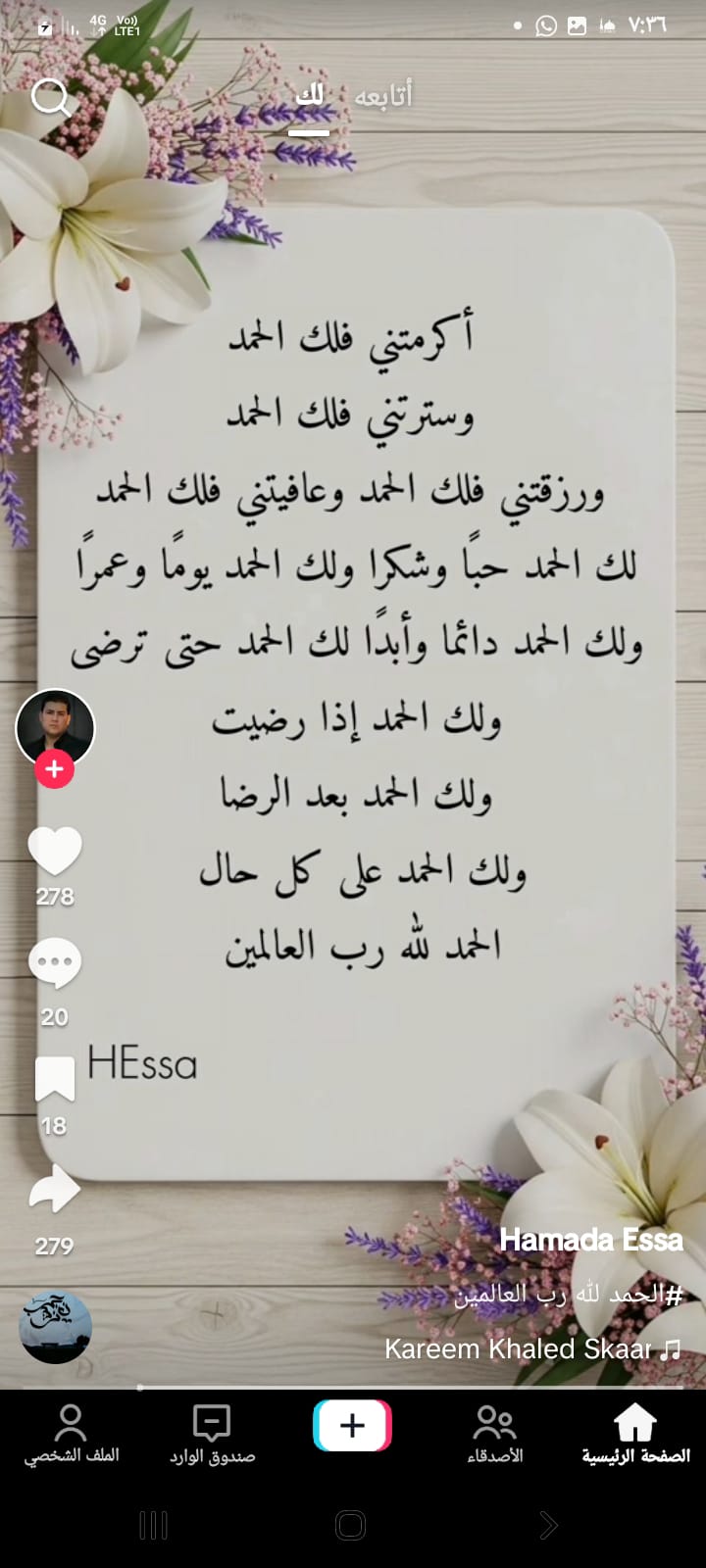Viewport: 706px width, 1568px height.
Task: Save the video with the bookmark icon
Action: coord(55,1079)
